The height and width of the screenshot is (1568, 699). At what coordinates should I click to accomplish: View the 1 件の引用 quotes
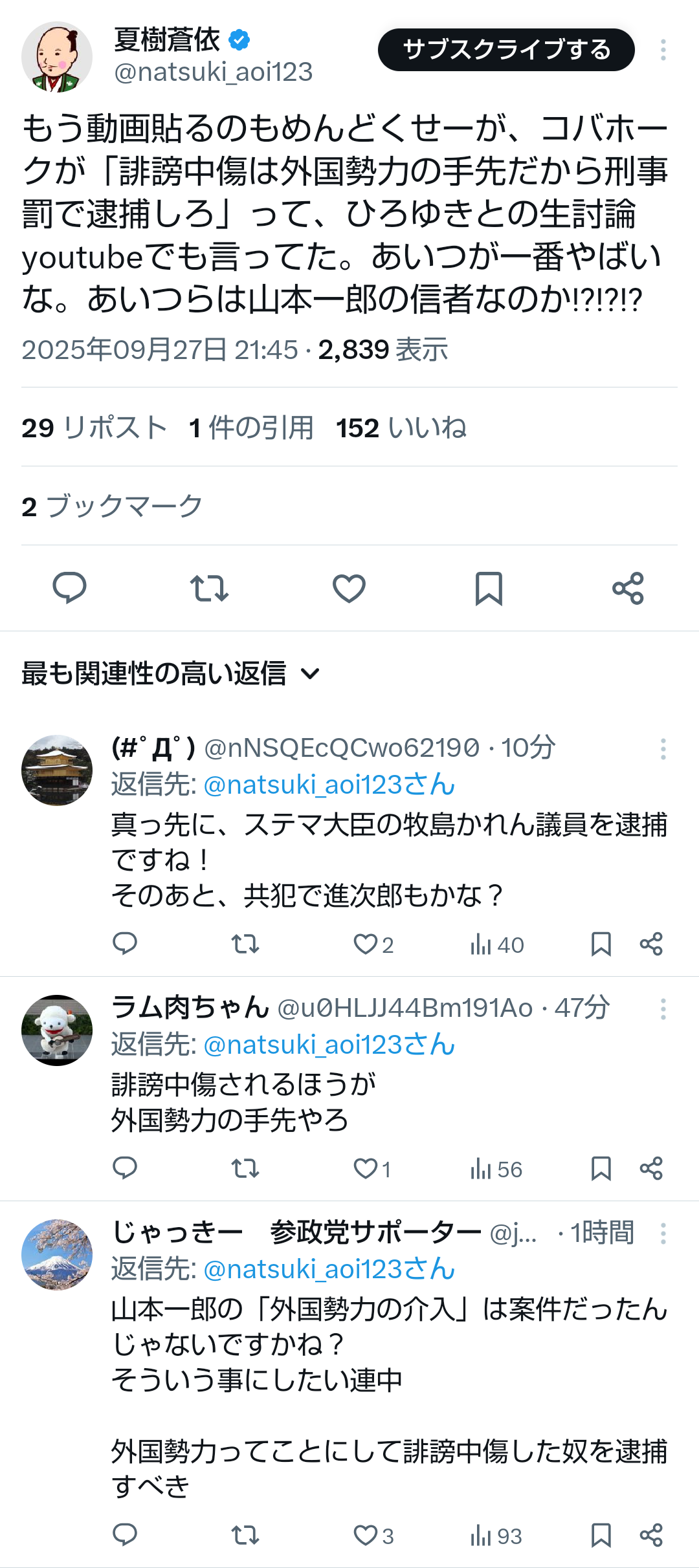click(x=251, y=428)
